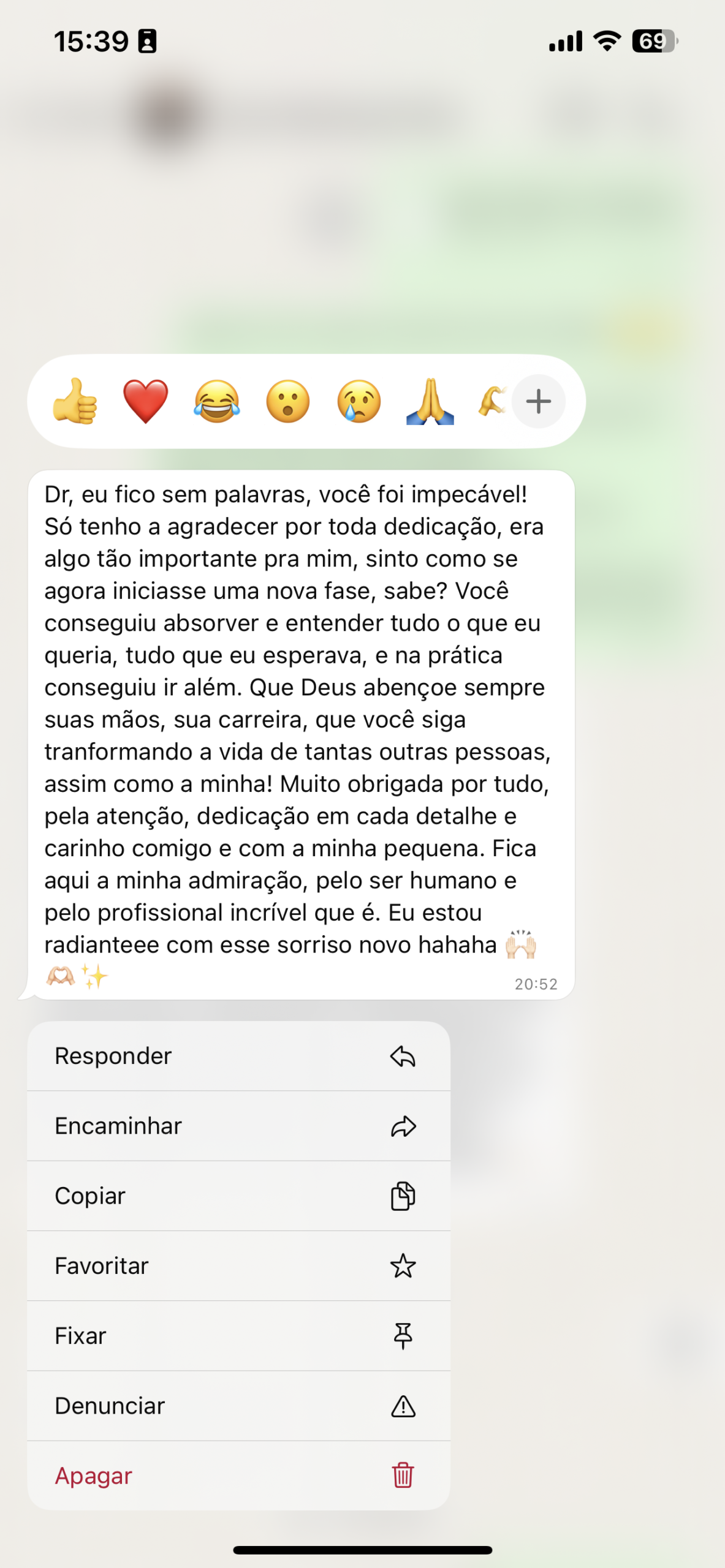The height and width of the screenshot is (1568, 725).
Task: React with the crying face emoji
Action: click(359, 401)
